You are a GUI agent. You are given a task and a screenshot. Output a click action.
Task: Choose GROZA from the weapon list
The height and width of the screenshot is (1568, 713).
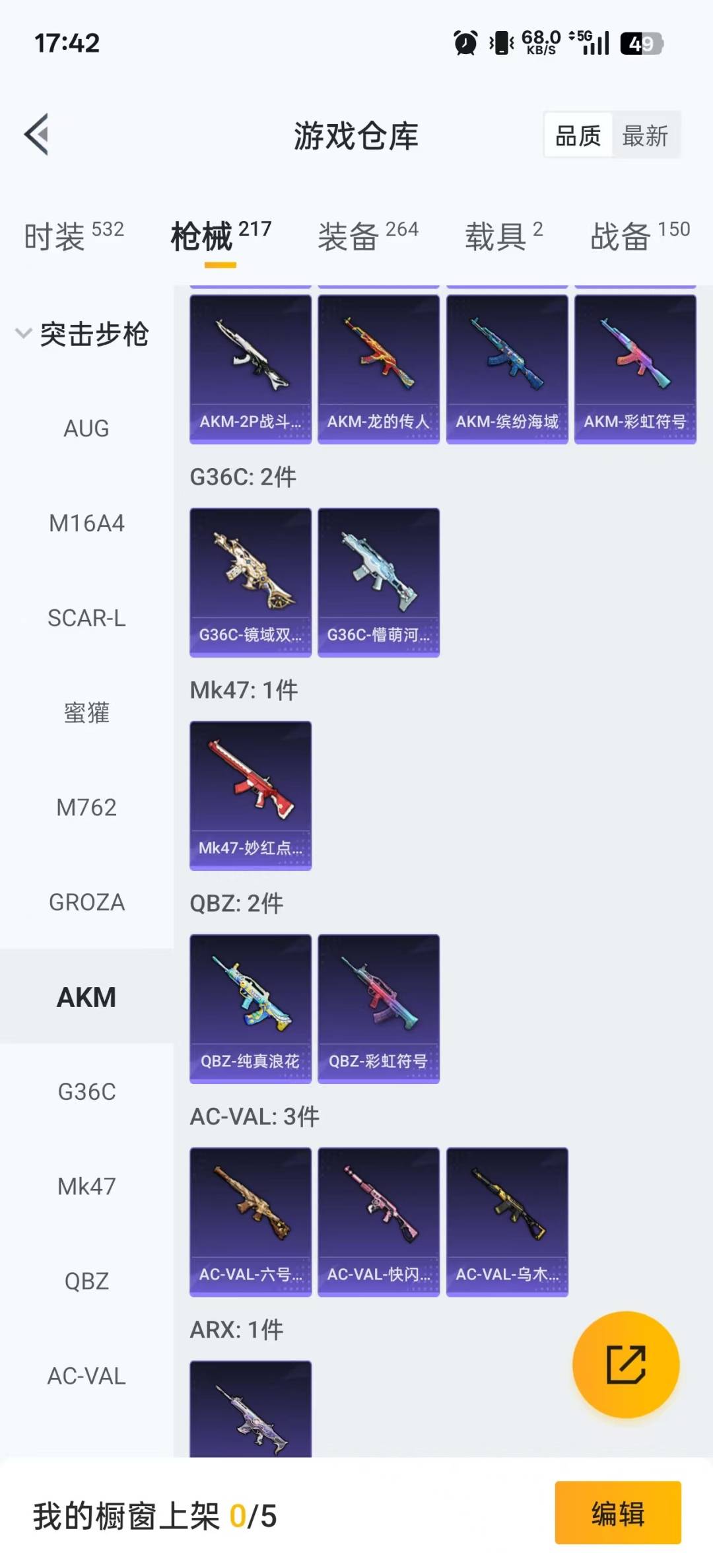click(86, 902)
